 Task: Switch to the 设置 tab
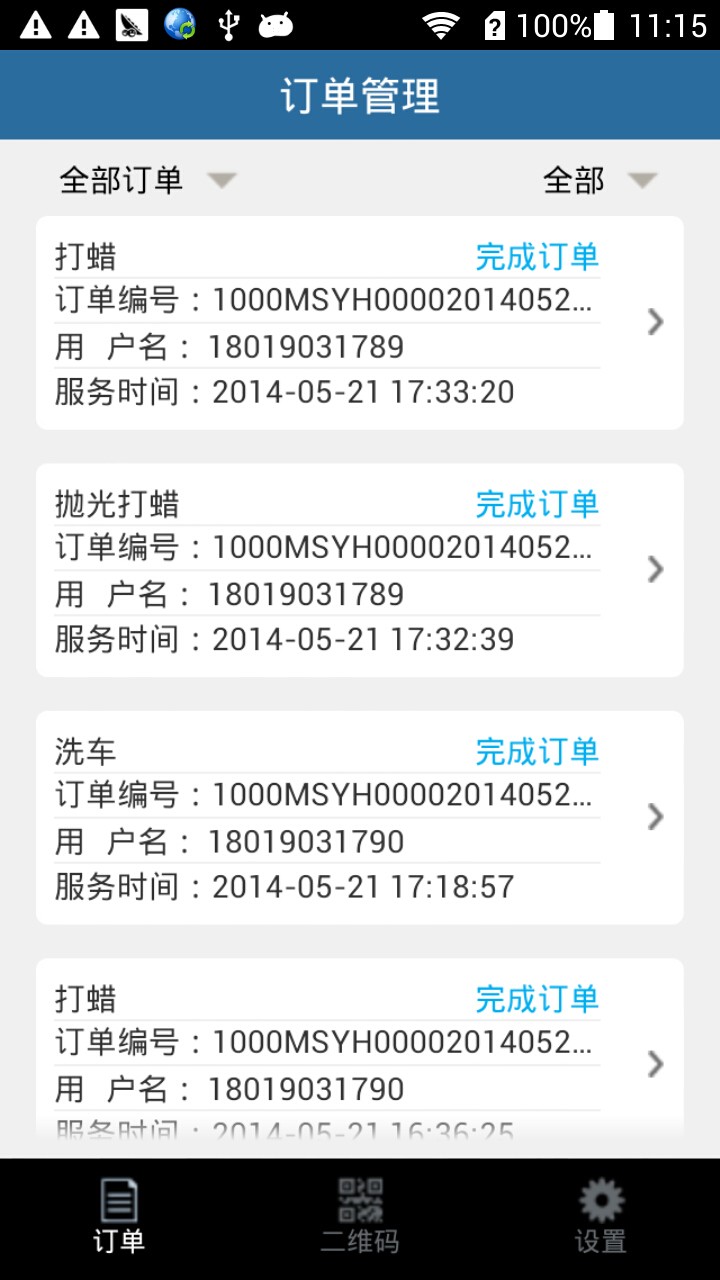click(x=600, y=1216)
